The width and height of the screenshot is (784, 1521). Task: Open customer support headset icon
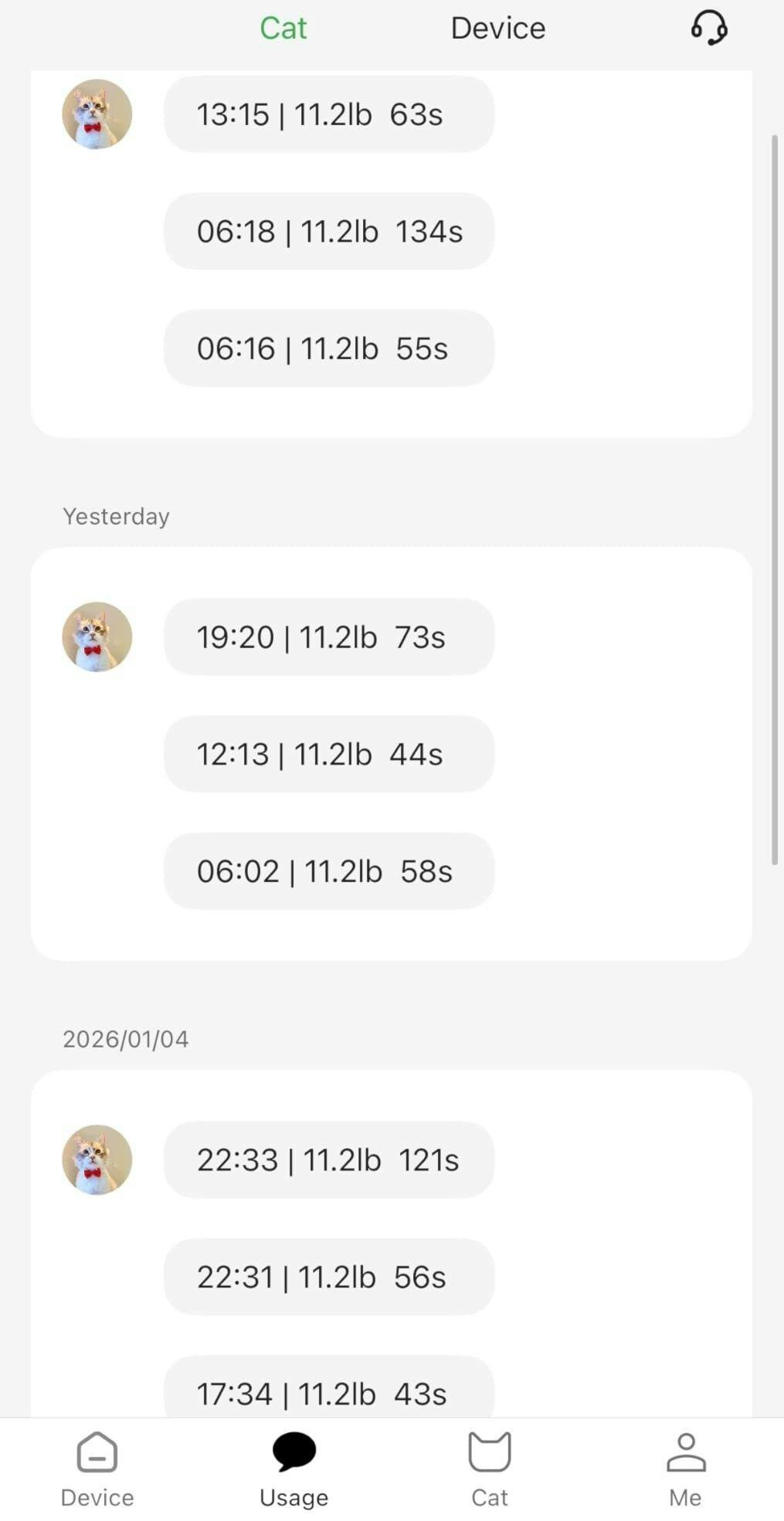point(708,28)
